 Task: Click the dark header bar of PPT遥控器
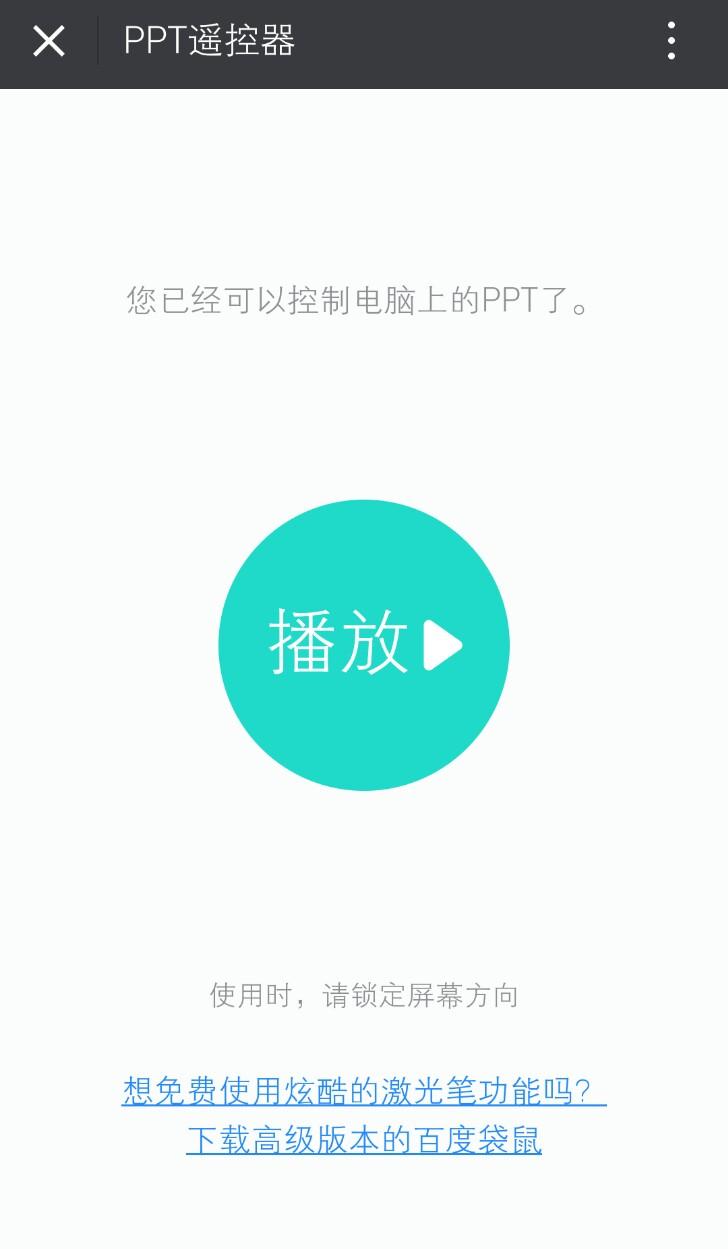[364, 42]
